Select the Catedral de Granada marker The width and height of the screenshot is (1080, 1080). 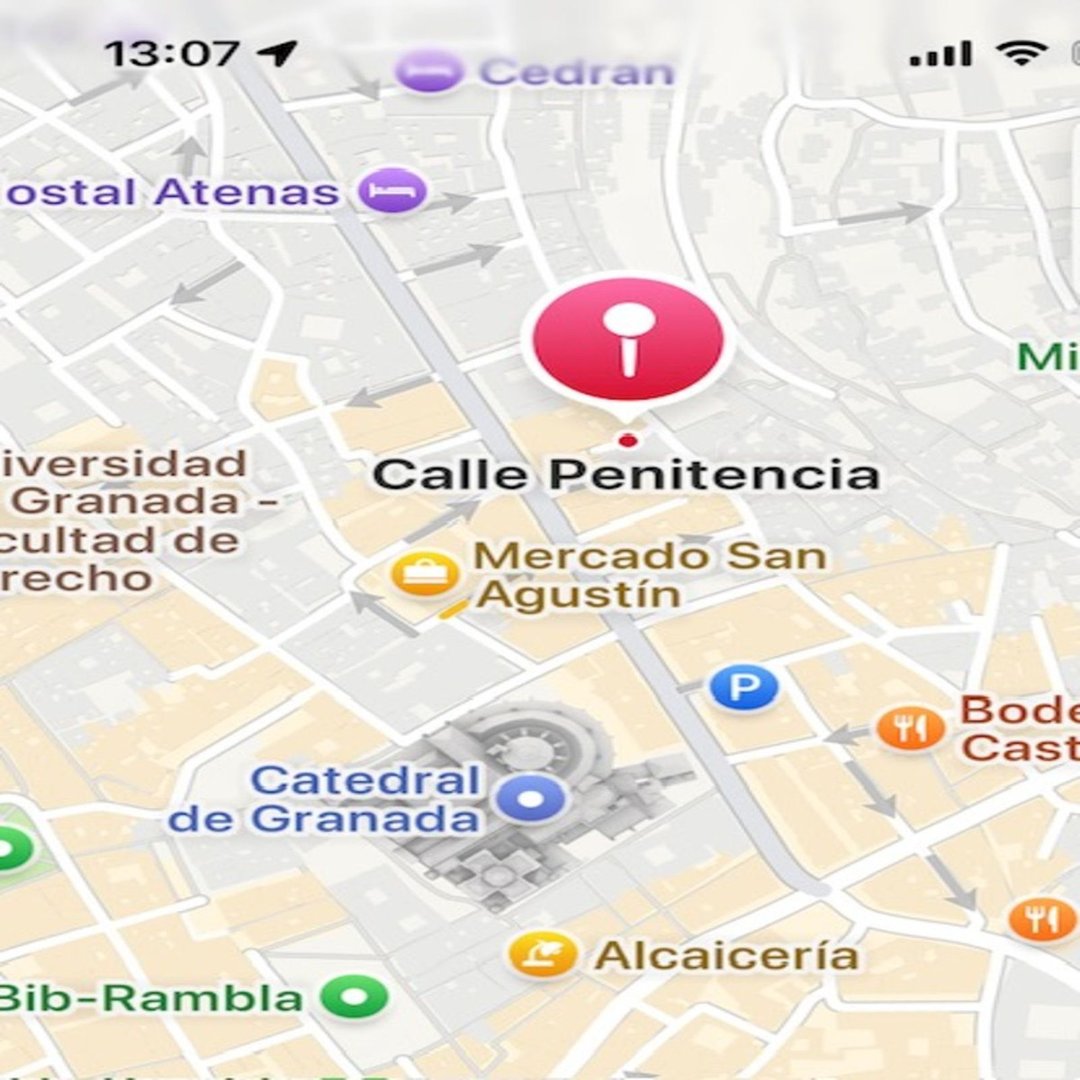tap(532, 799)
